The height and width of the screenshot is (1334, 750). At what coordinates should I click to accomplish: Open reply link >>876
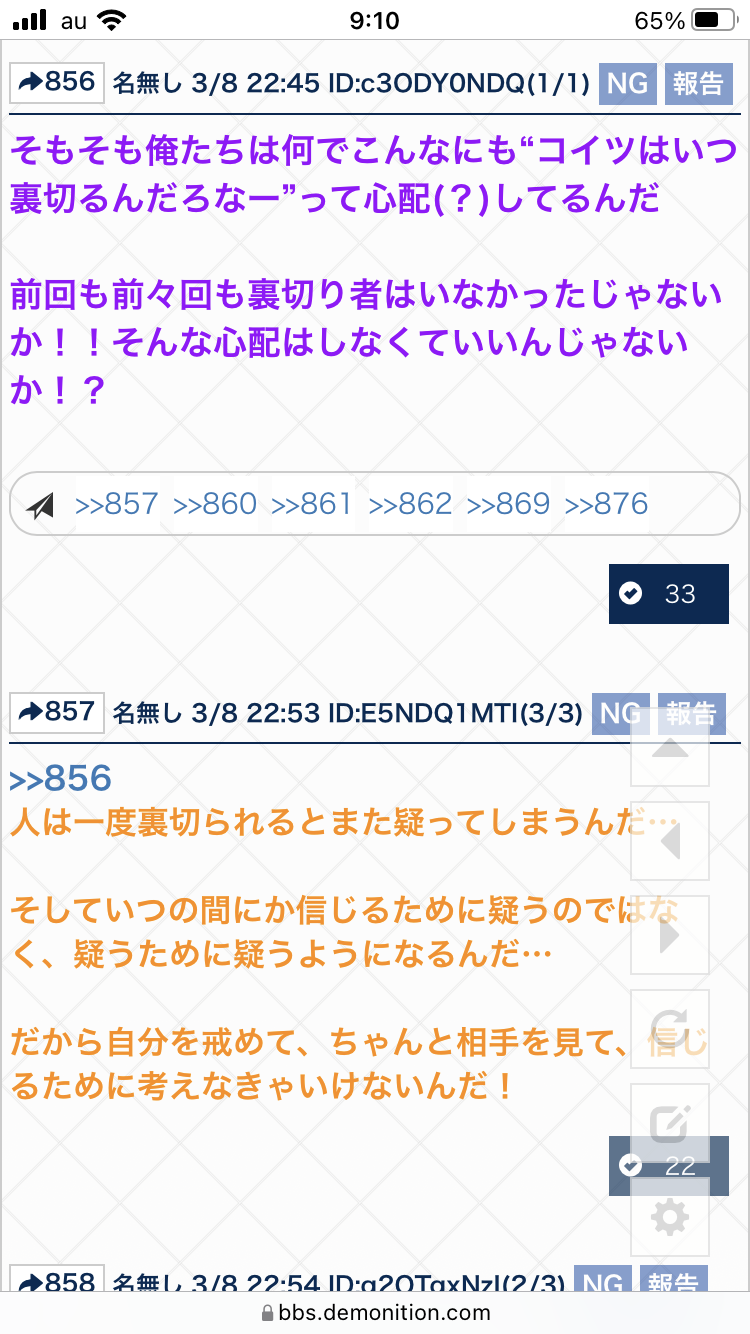[606, 504]
